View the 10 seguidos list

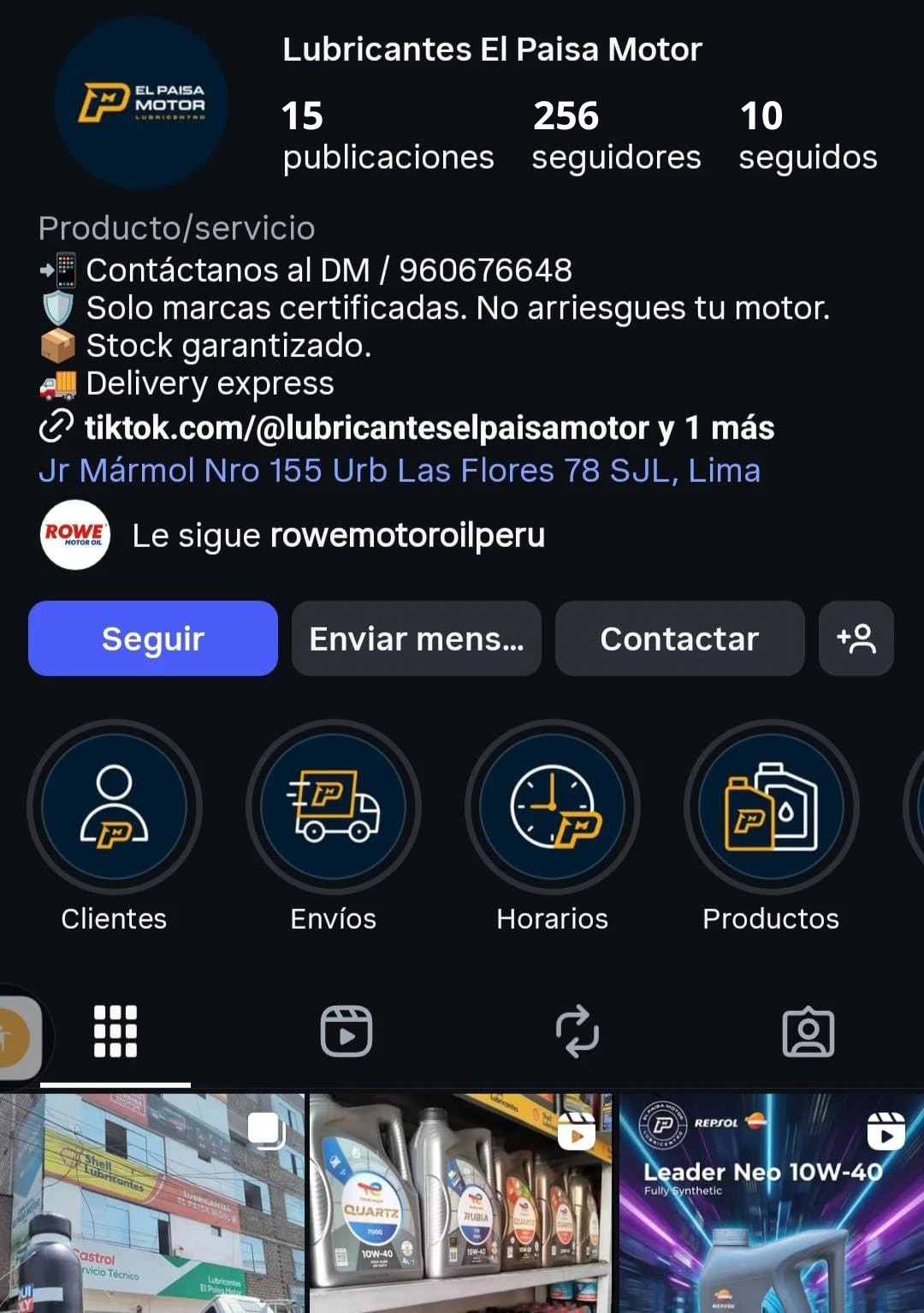point(808,135)
